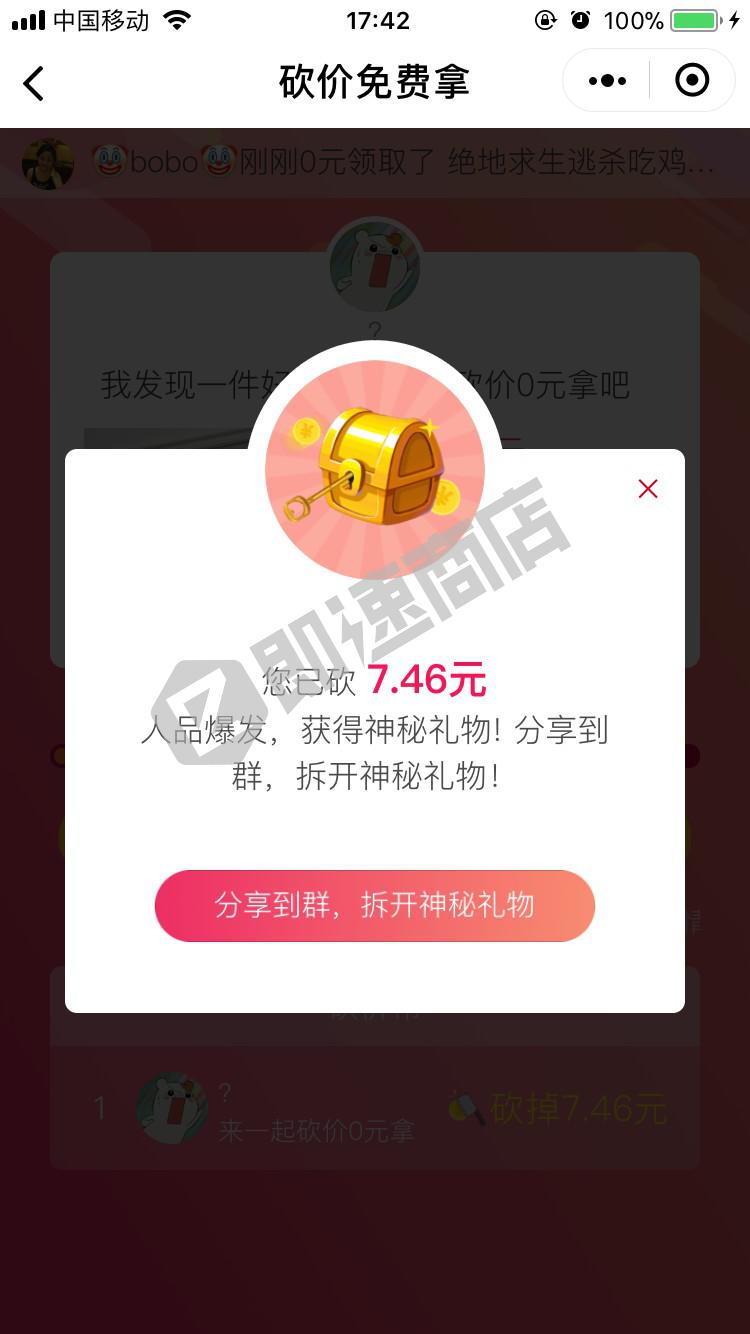Go back using the top-left arrow
The width and height of the screenshot is (750, 1334).
34,83
